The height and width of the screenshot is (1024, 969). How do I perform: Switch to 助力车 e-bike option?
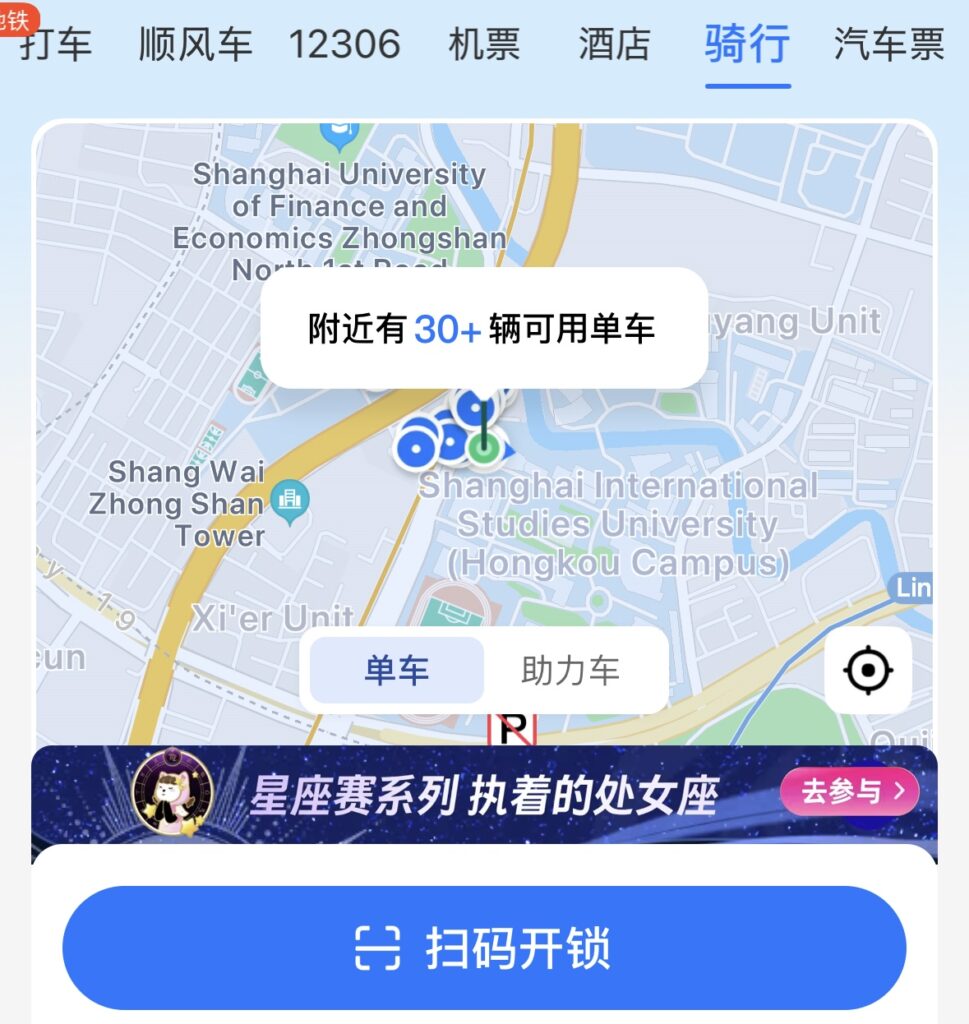[x=570, y=671]
